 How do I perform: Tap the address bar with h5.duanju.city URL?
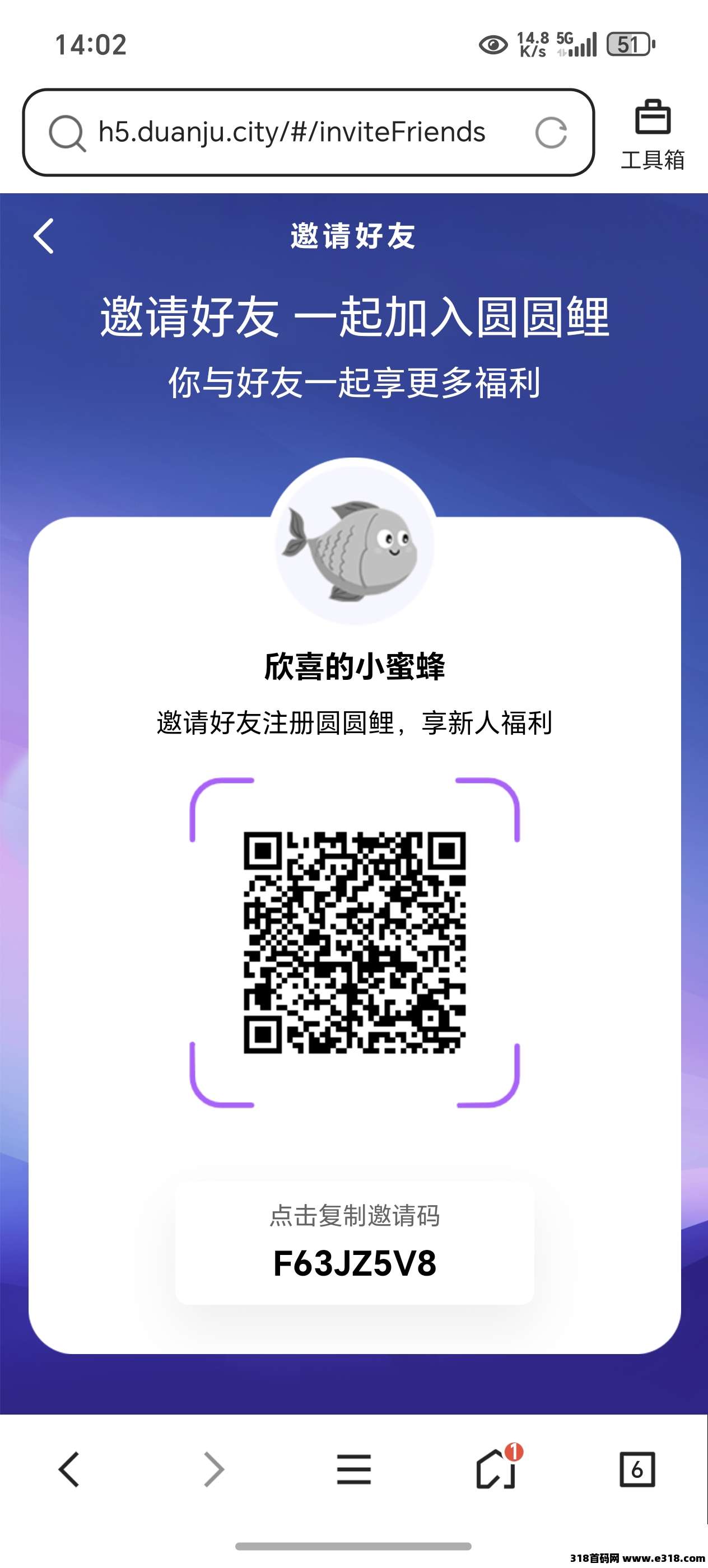pyautogui.click(x=291, y=132)
